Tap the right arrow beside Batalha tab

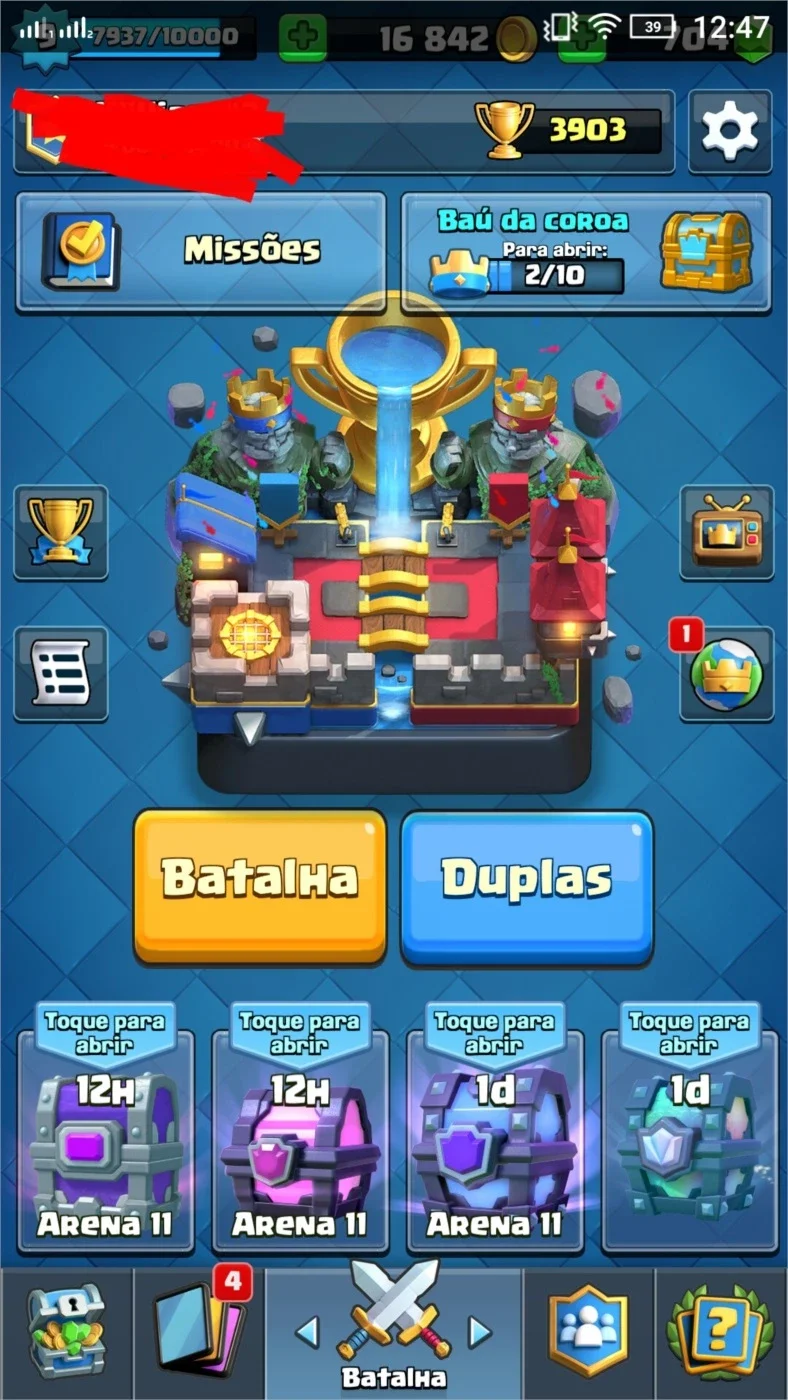(481, 1332)
